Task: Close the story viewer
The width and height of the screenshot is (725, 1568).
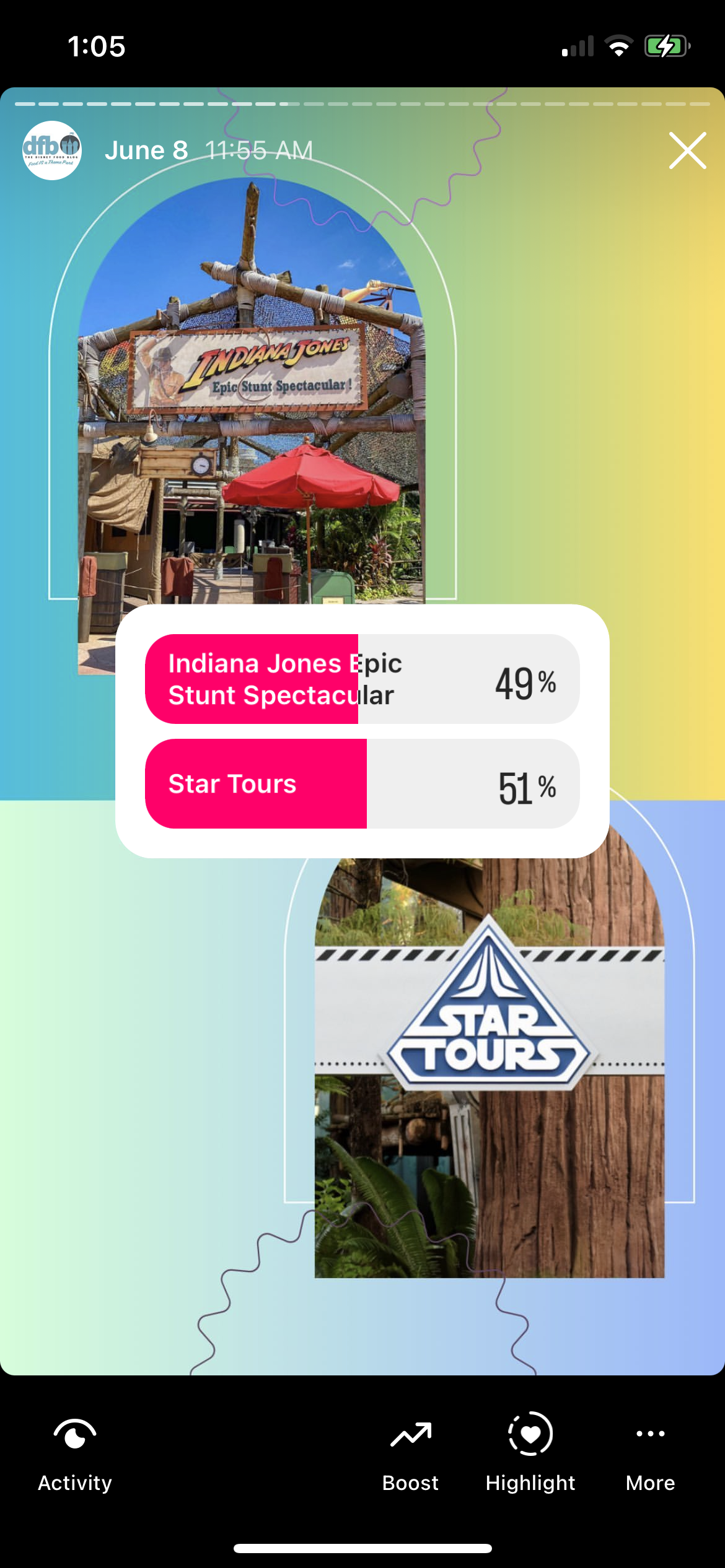Action: pyautogui.click(x=687, y=150)
